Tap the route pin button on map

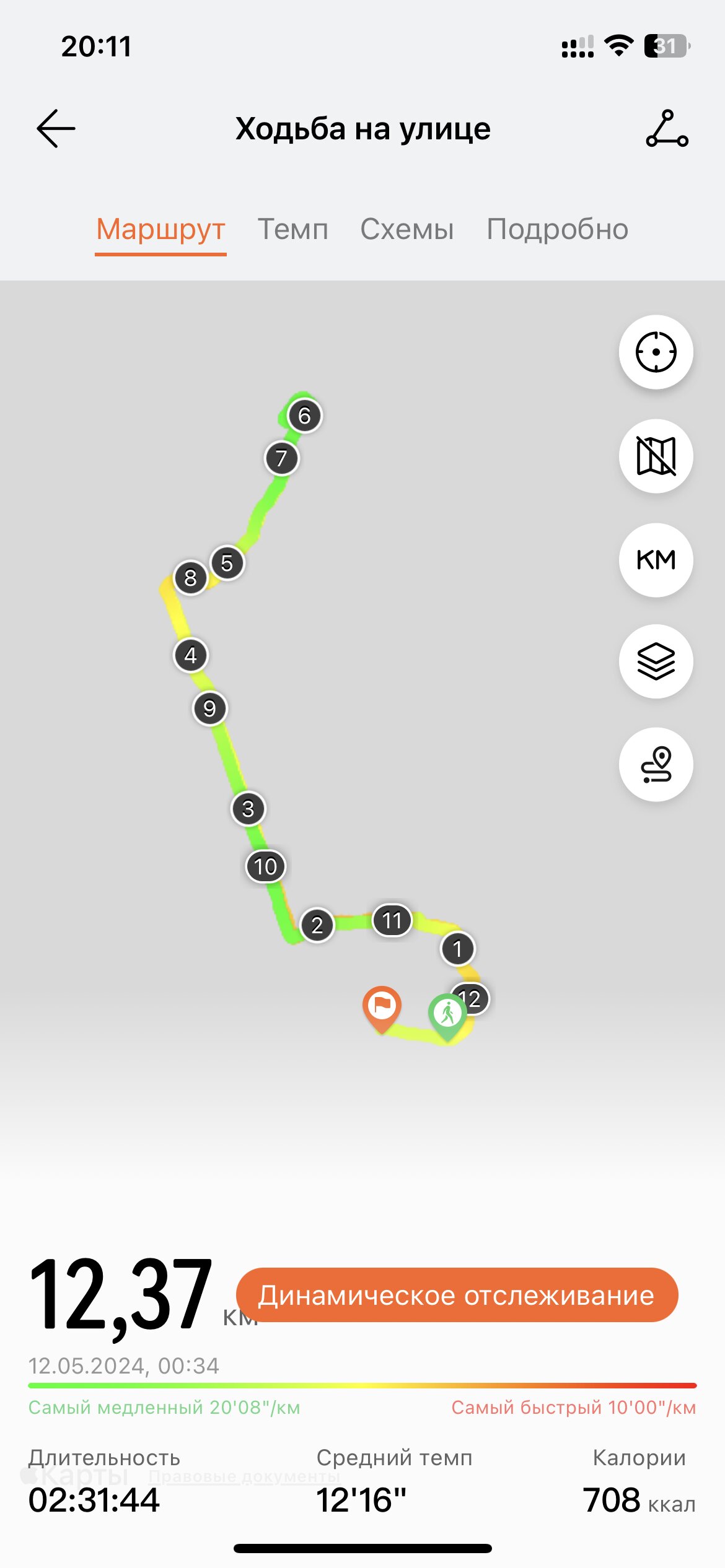pyautogui.click(x=656, y=764)
